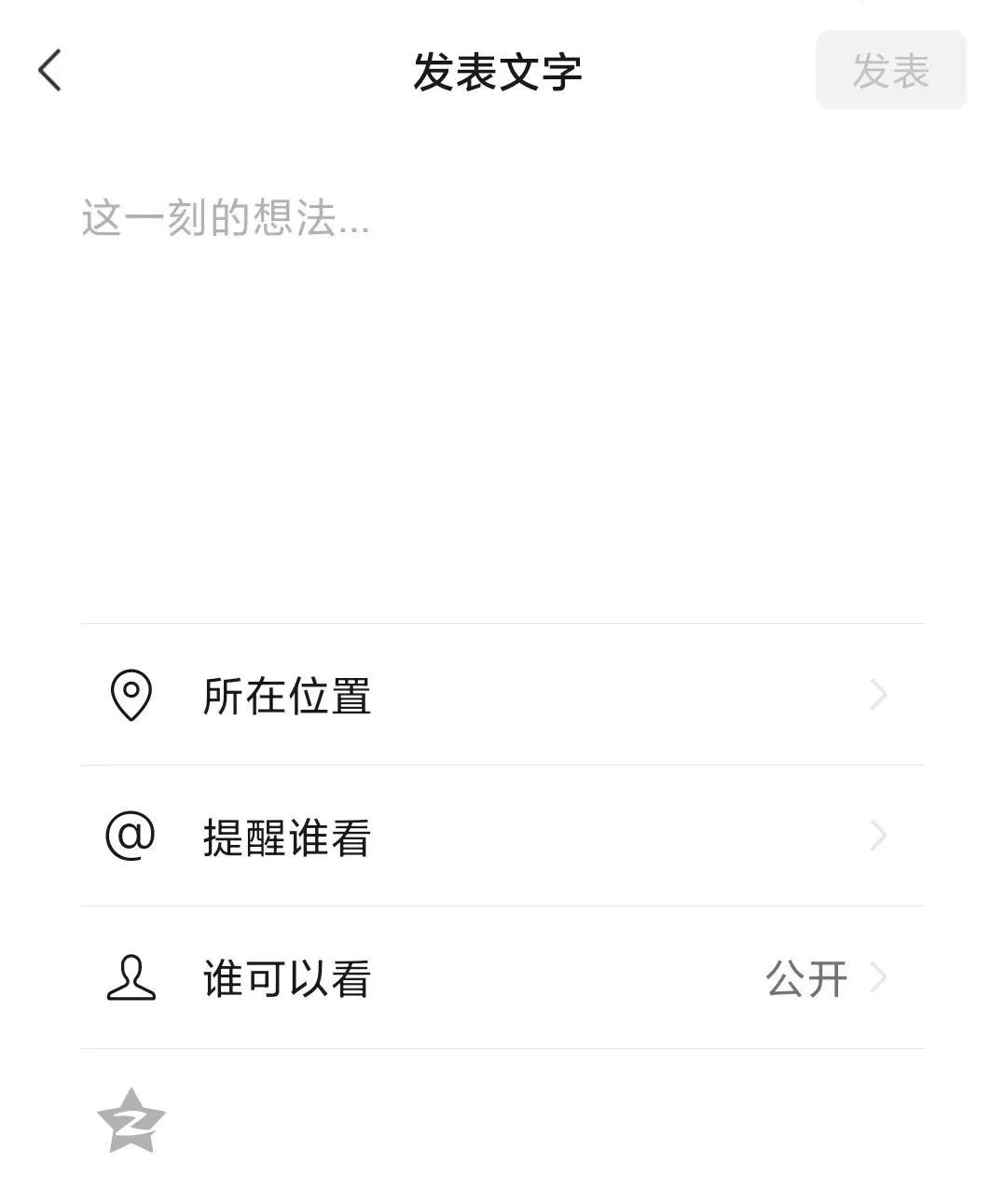Click the star favorites icon at the bottom
Screen dimensions: 1005x1204
pos(131,1120)
